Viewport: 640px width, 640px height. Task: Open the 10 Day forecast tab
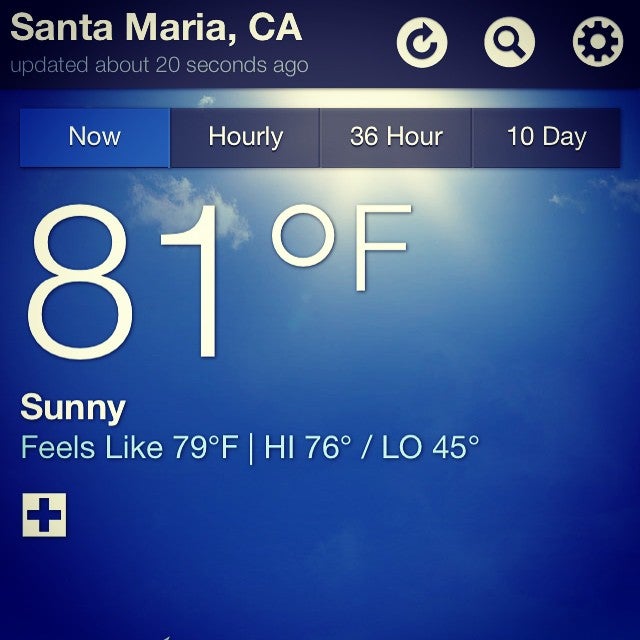pos(546,137)
